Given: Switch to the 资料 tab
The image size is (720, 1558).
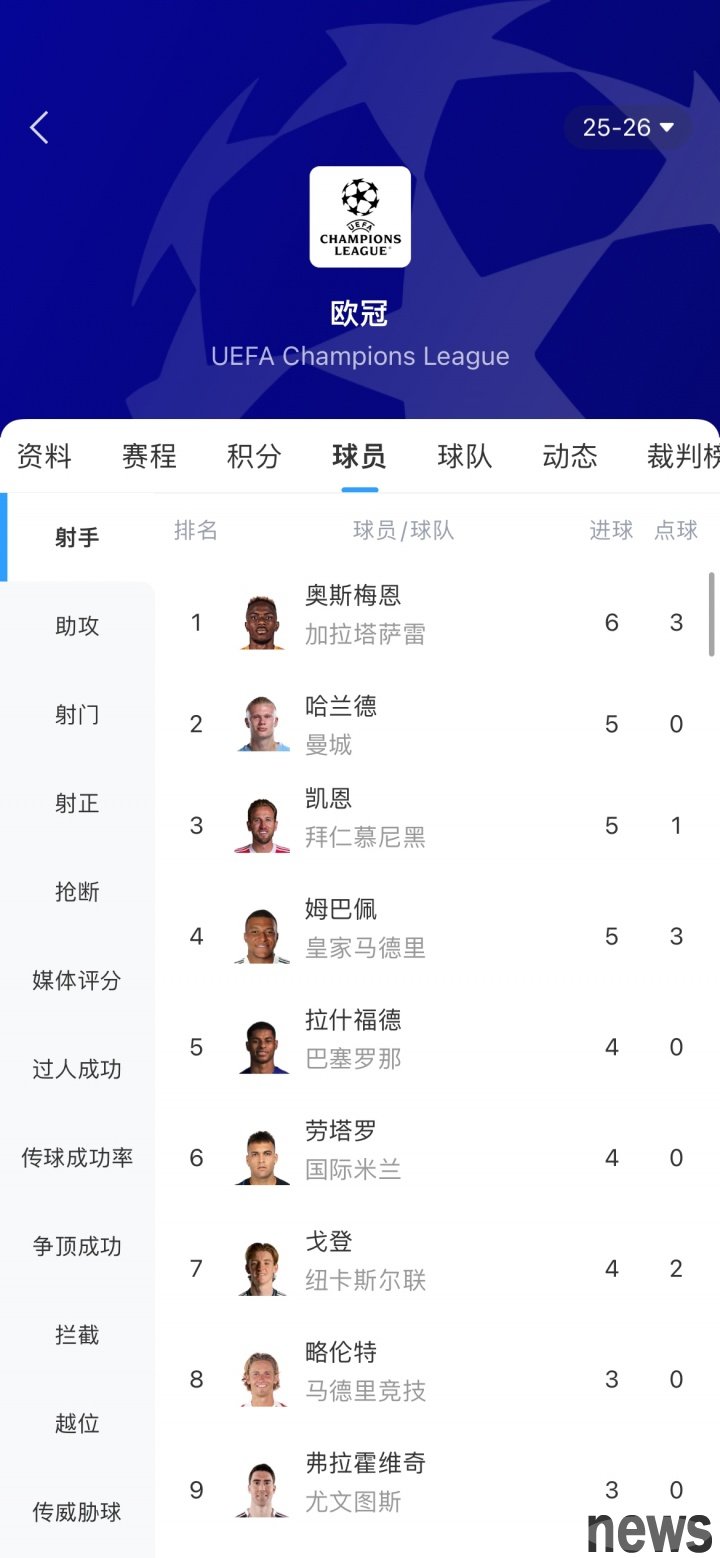Looking at the screenshot, I should (45, 456).
